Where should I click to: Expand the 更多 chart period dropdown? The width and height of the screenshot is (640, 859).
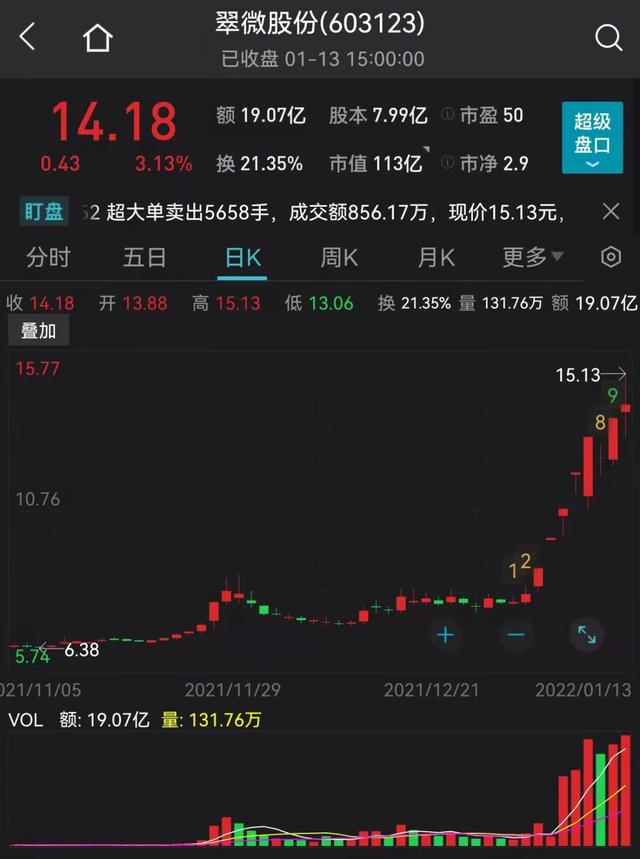(x=532, y=257)
